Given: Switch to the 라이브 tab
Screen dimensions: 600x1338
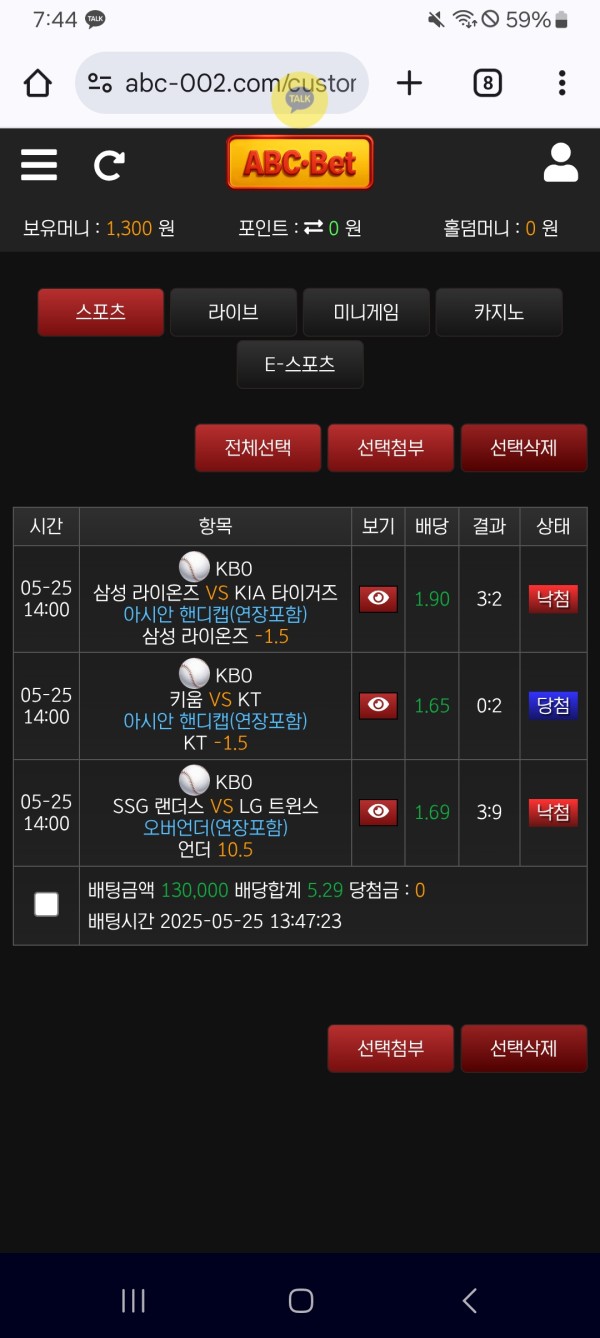Looking at the screenshot, I should point(233,312).
